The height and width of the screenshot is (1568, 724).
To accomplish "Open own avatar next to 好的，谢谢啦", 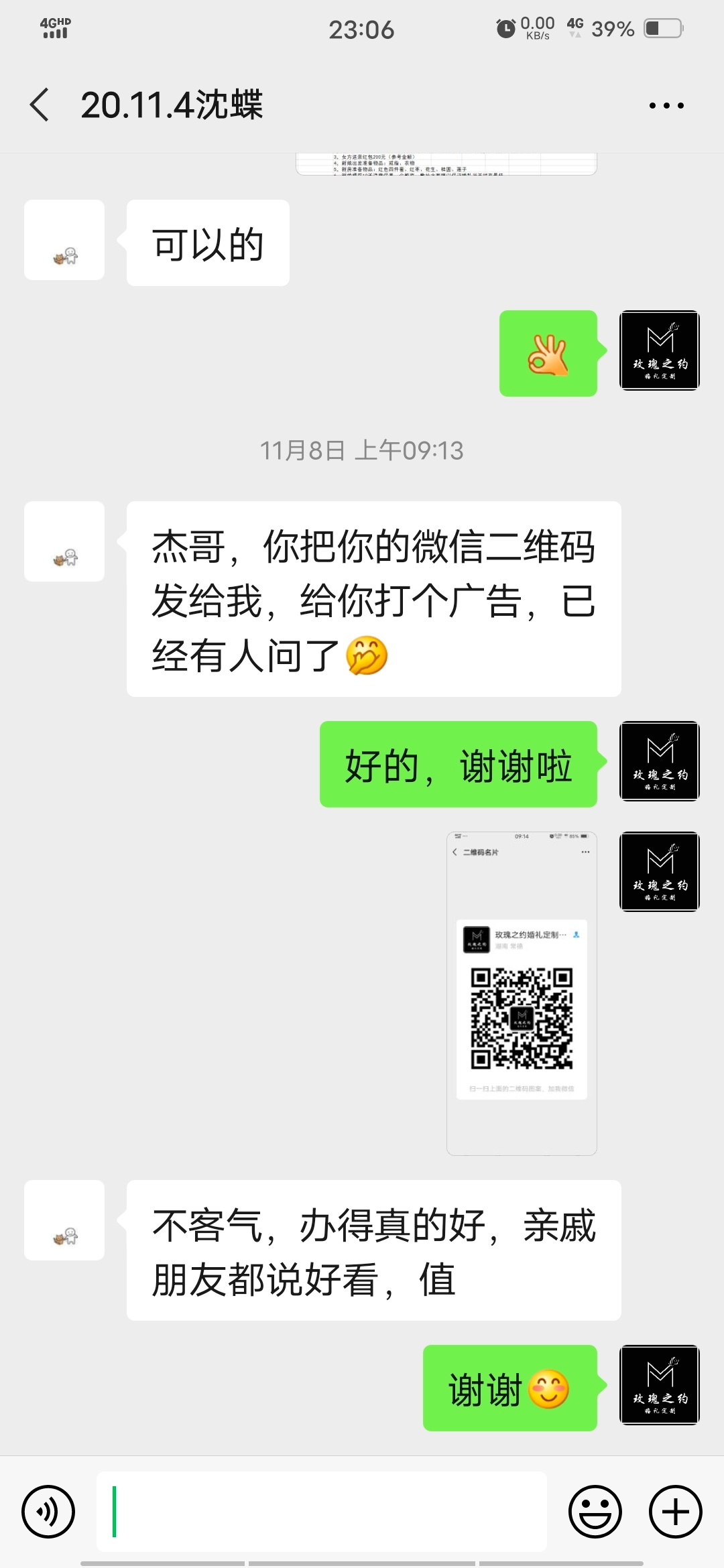I will (660, 761).
